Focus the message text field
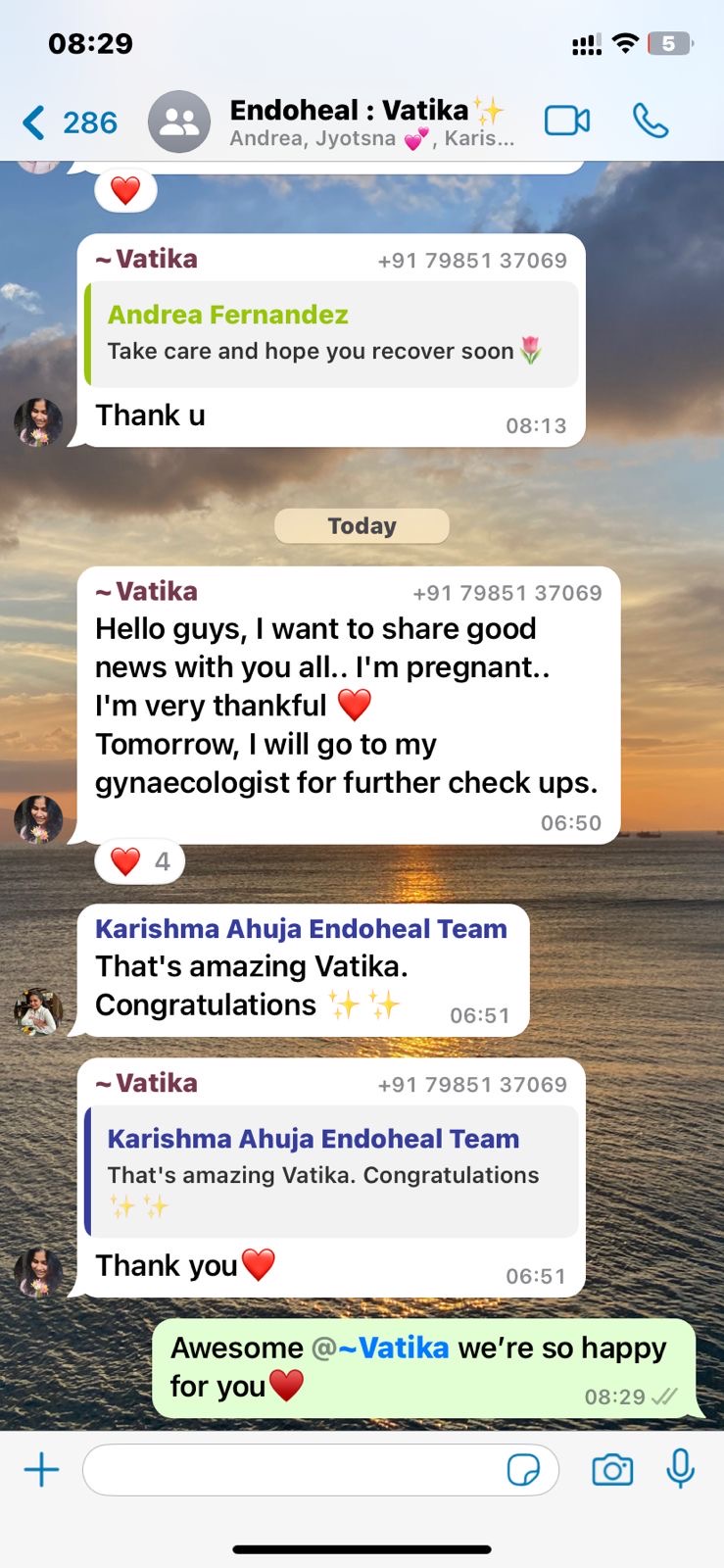724x1568 pixels. click(x=294, y=1470)
